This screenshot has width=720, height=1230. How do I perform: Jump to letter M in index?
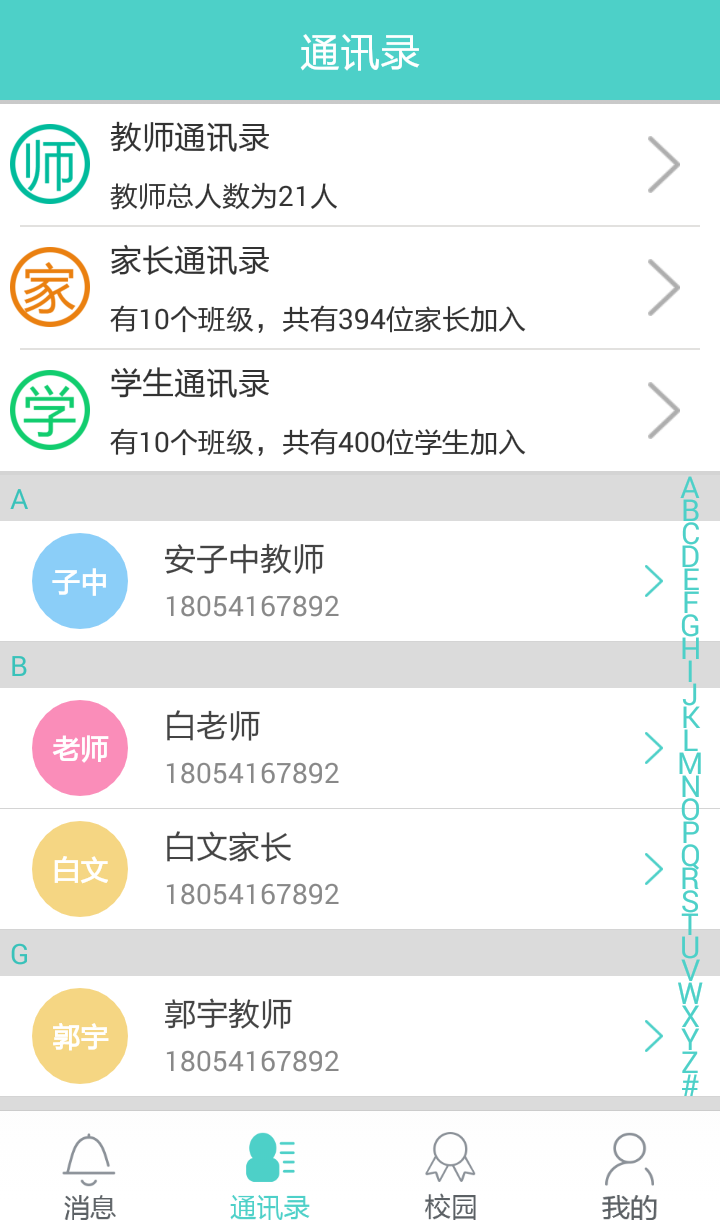(x=690, y=764)
